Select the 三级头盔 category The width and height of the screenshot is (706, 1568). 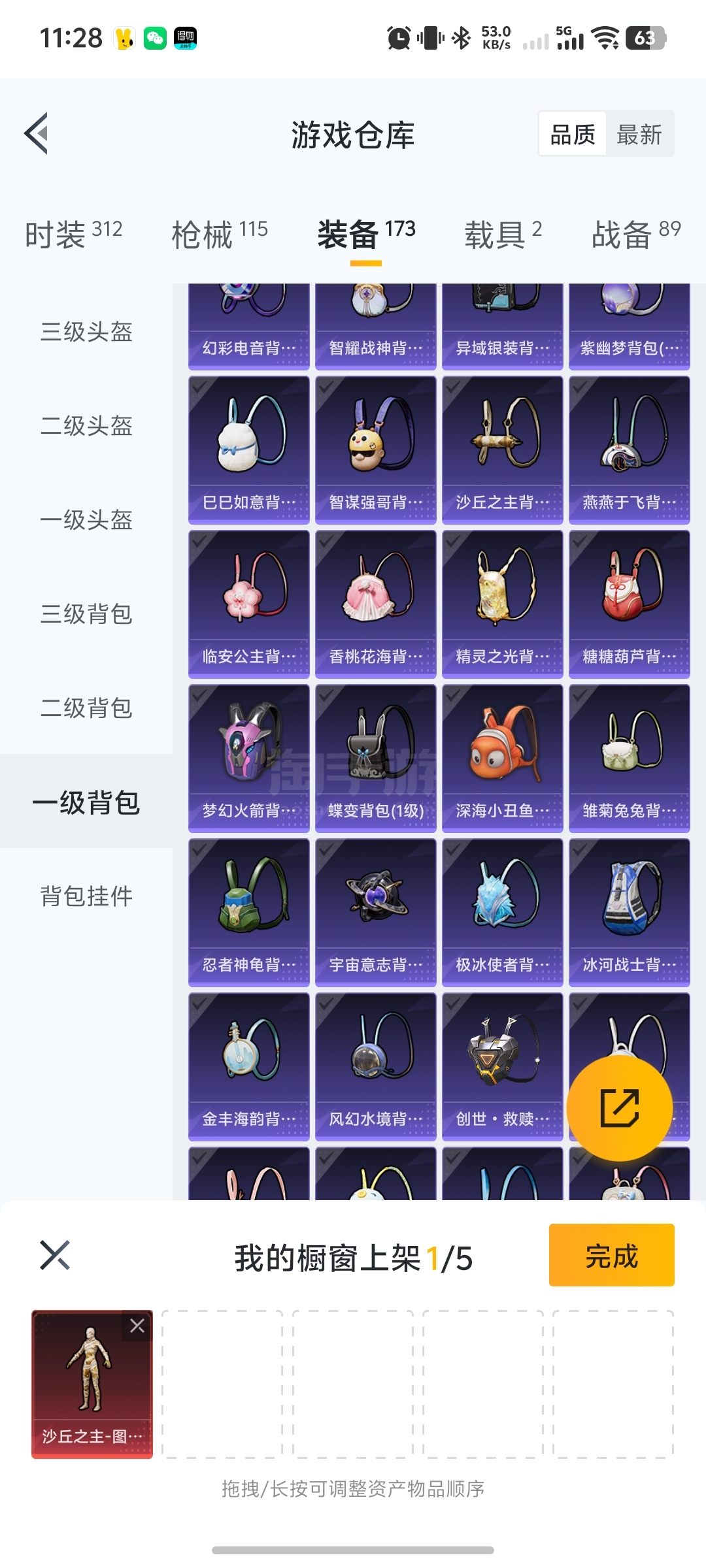pos(86,332)
